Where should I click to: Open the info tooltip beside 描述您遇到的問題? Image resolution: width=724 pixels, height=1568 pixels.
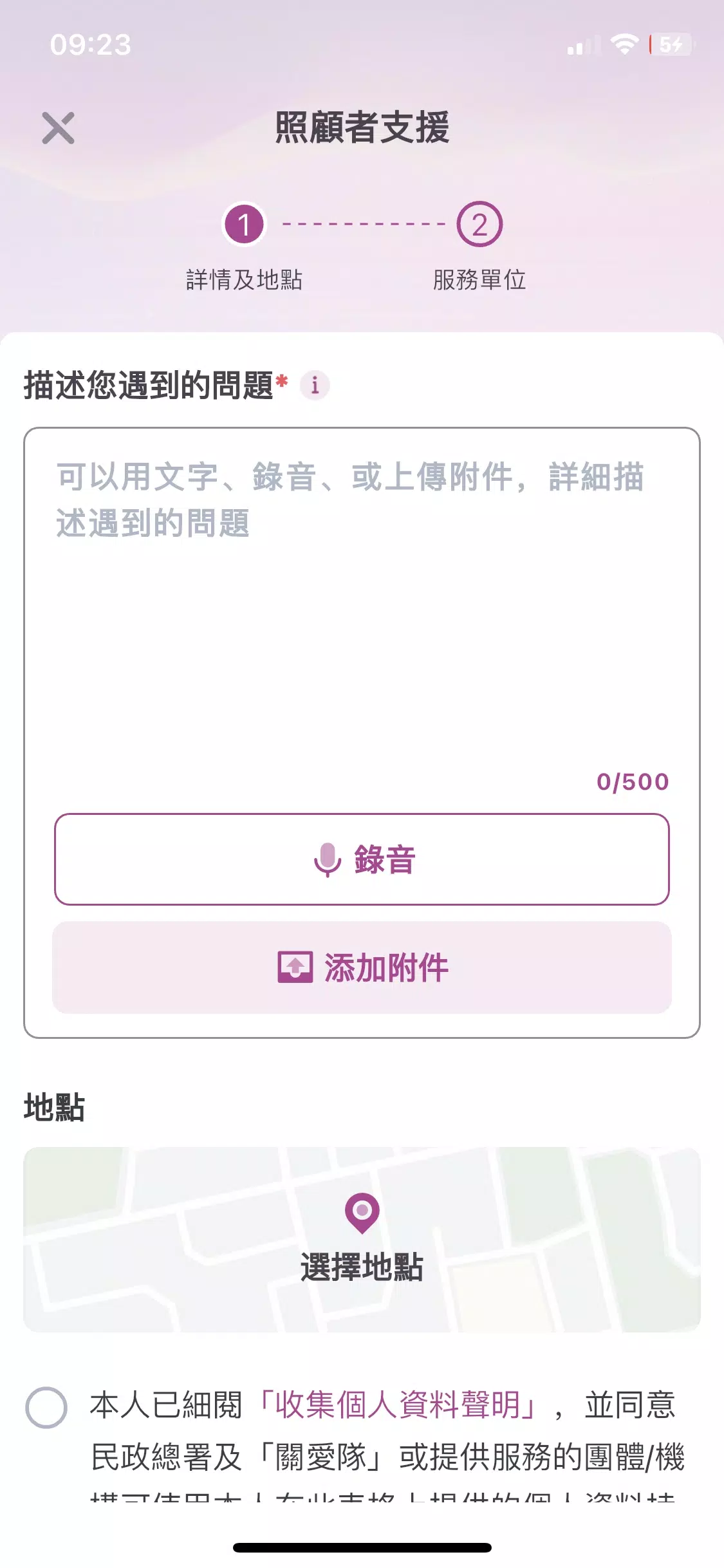tap(314, 384)
